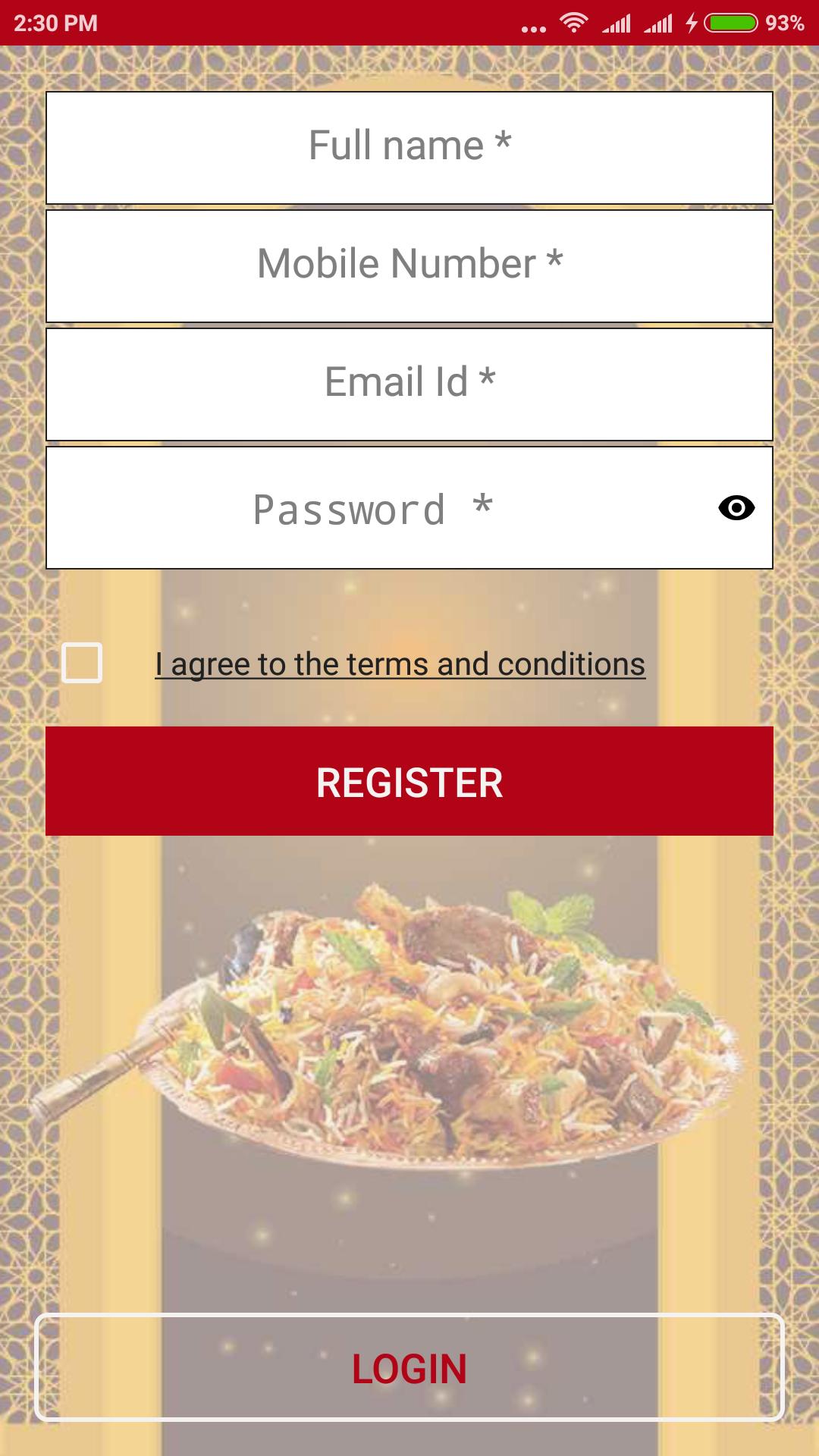
Task: Focus the Mobile Number field
Action: point(409,265)
